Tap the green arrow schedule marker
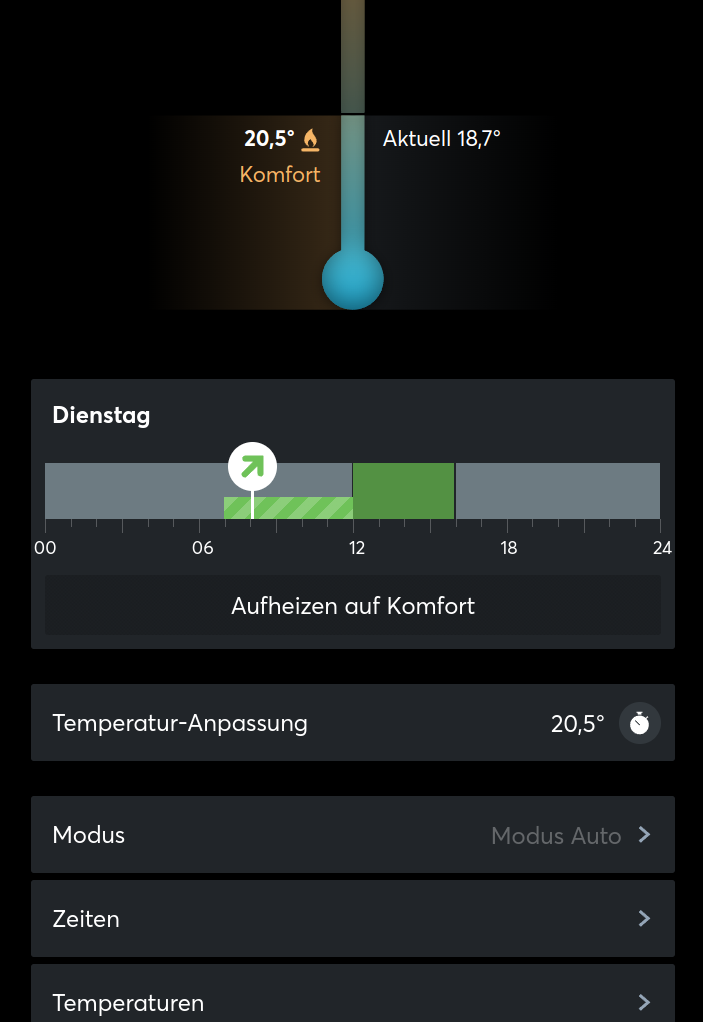Image resolution: width=703 pixels, height=1022 pixels. 252,466
